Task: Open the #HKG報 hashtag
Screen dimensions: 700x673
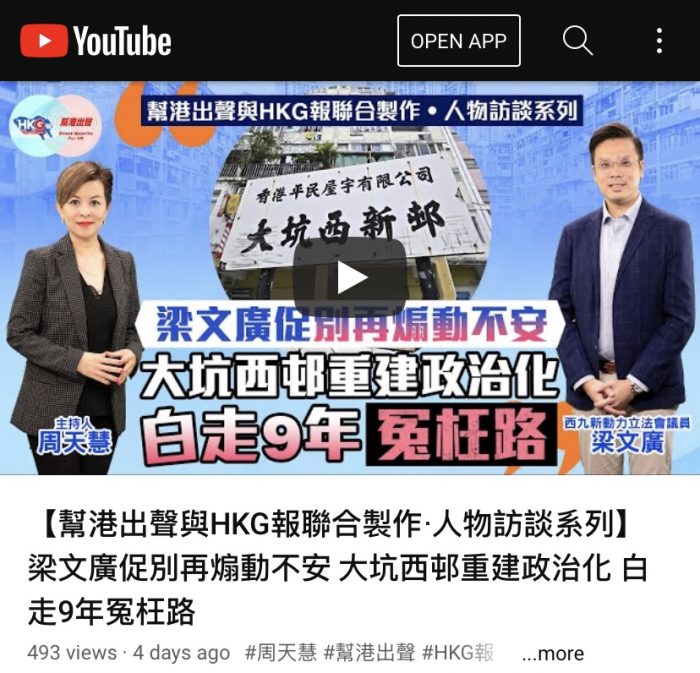Action: coord(458,653)
